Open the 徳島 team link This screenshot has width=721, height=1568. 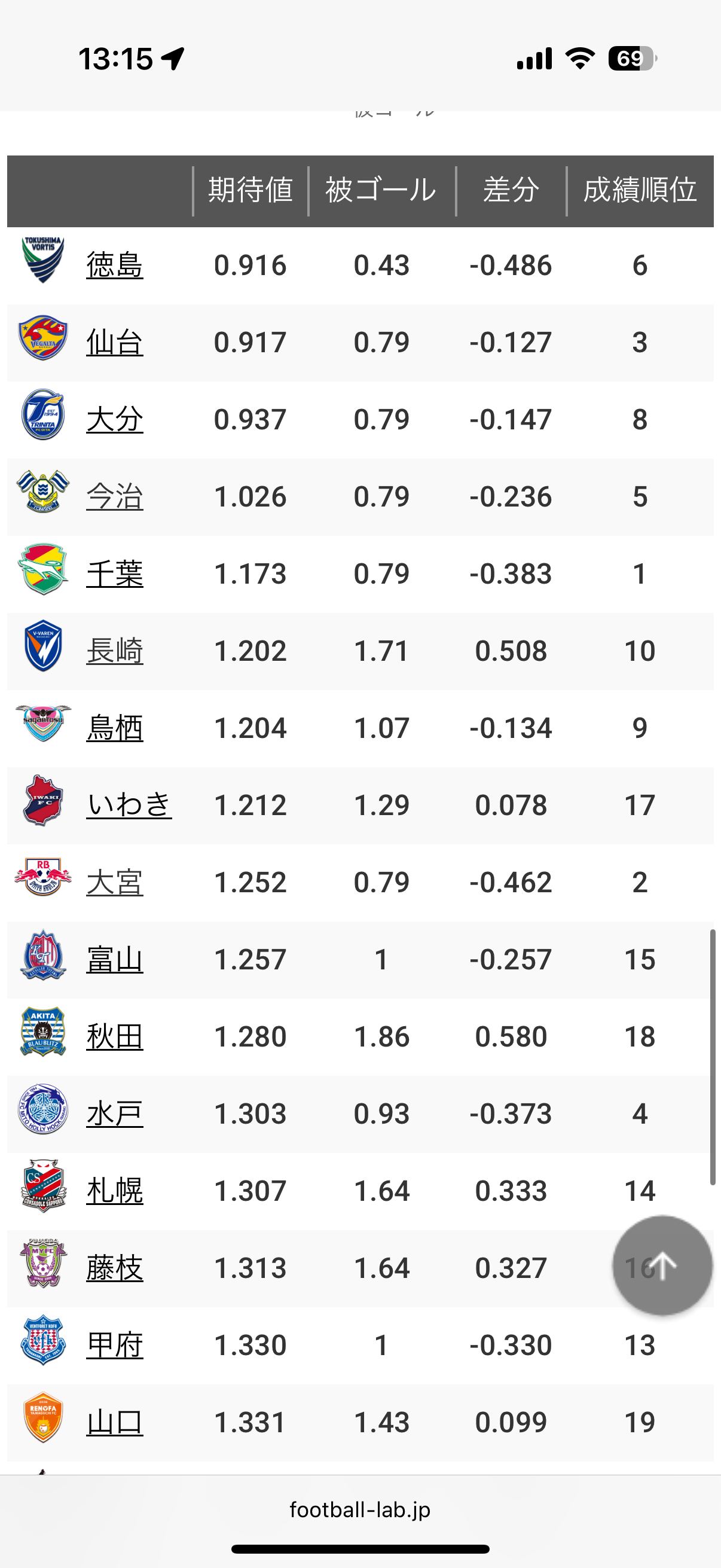(x=114, y=266)
